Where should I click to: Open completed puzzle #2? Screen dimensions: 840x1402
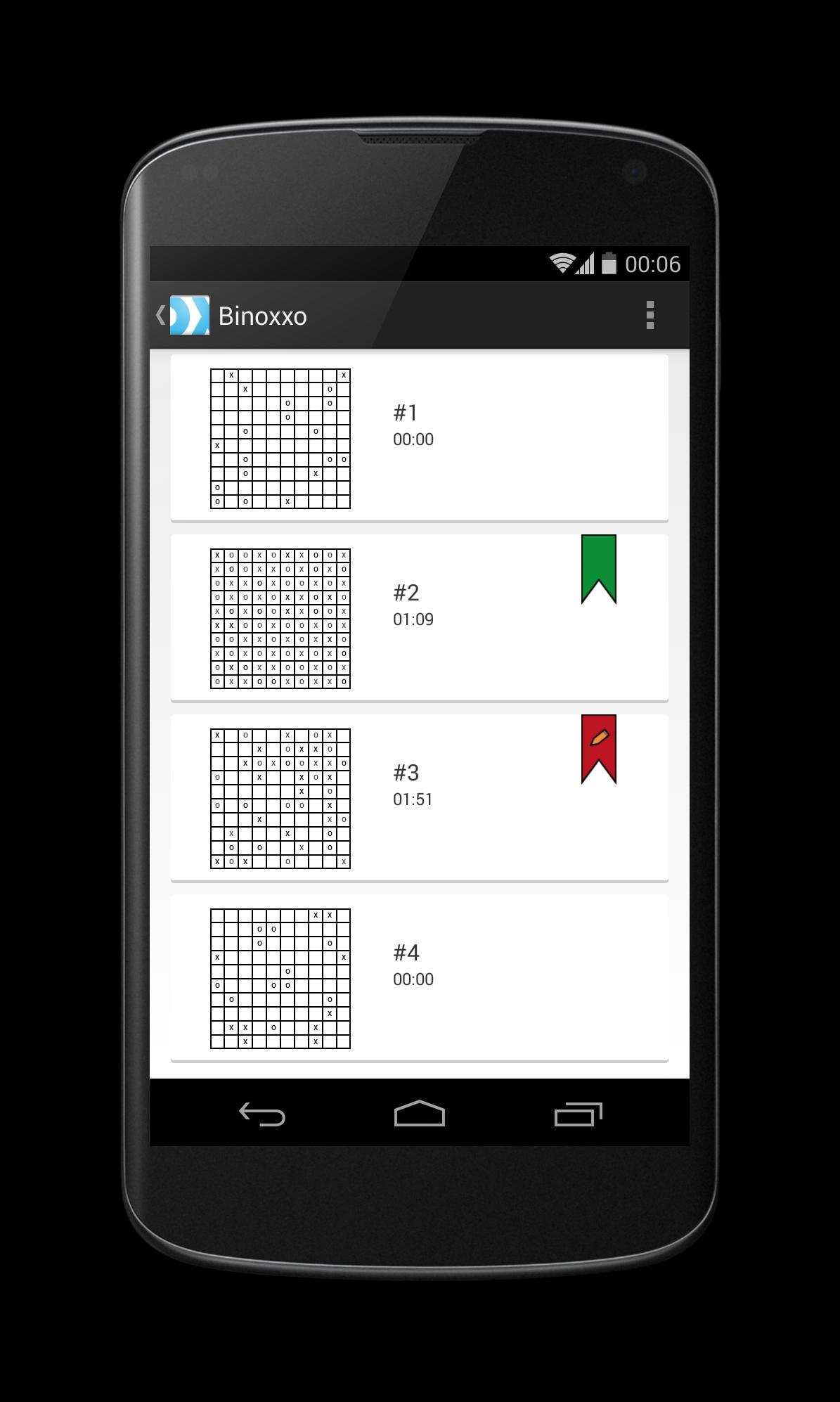coord(419,617)
